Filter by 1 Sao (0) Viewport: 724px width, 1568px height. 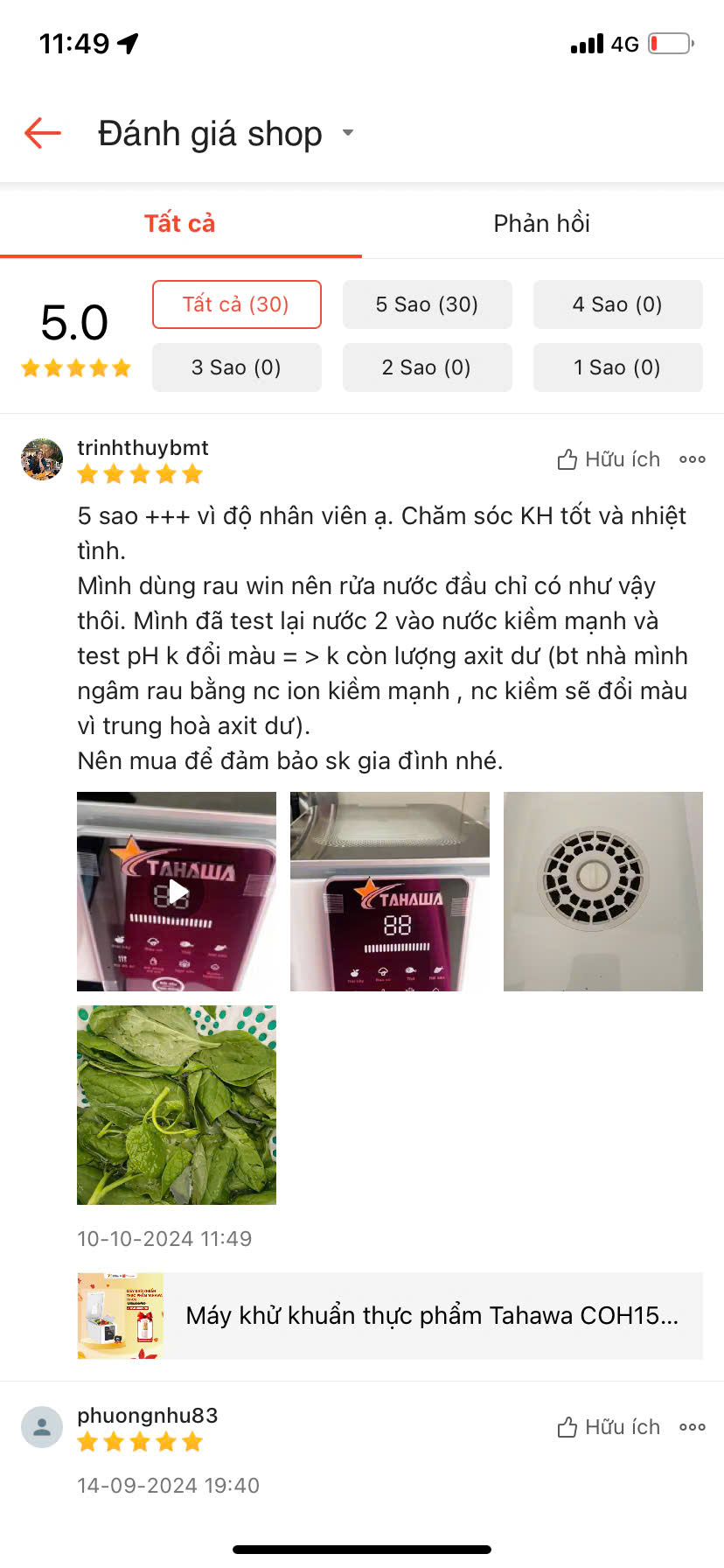coord(617,367)
